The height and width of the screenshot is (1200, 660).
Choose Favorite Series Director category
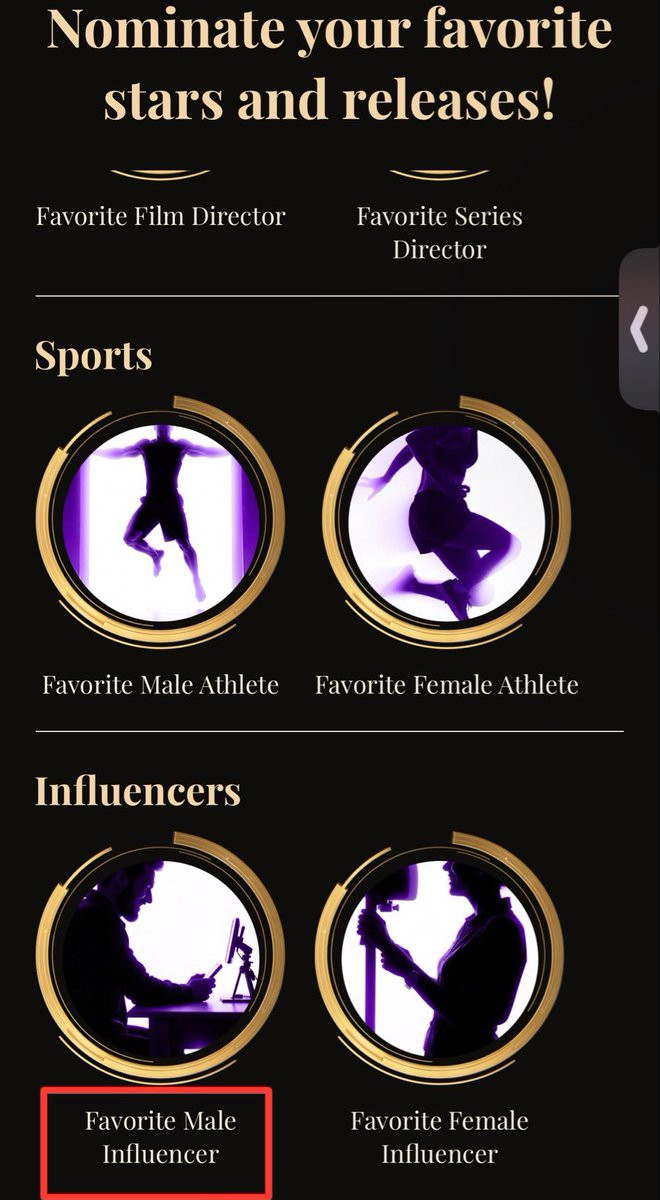coord(439,232)
